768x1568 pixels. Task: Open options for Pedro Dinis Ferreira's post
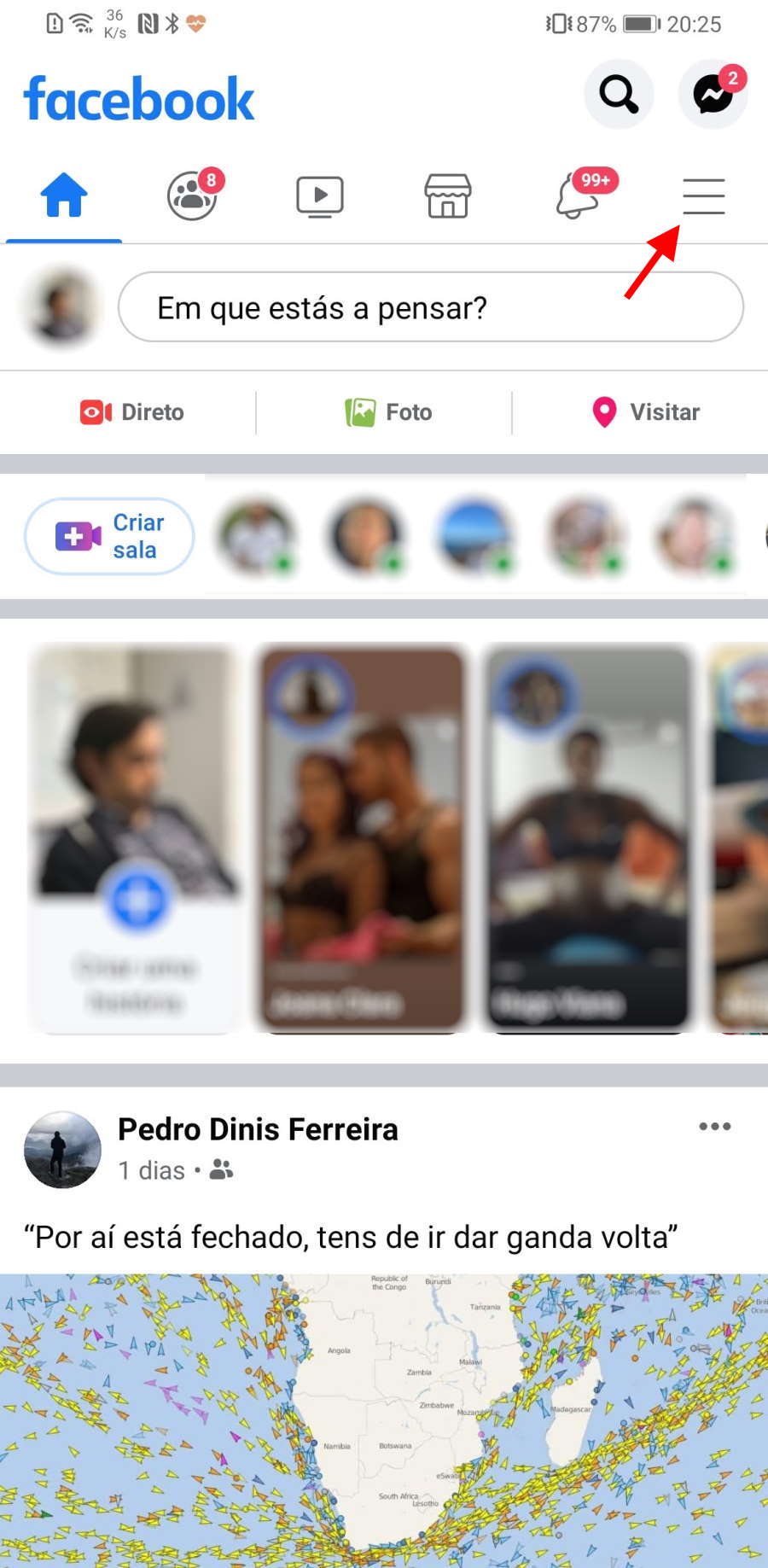(715, 1127)
